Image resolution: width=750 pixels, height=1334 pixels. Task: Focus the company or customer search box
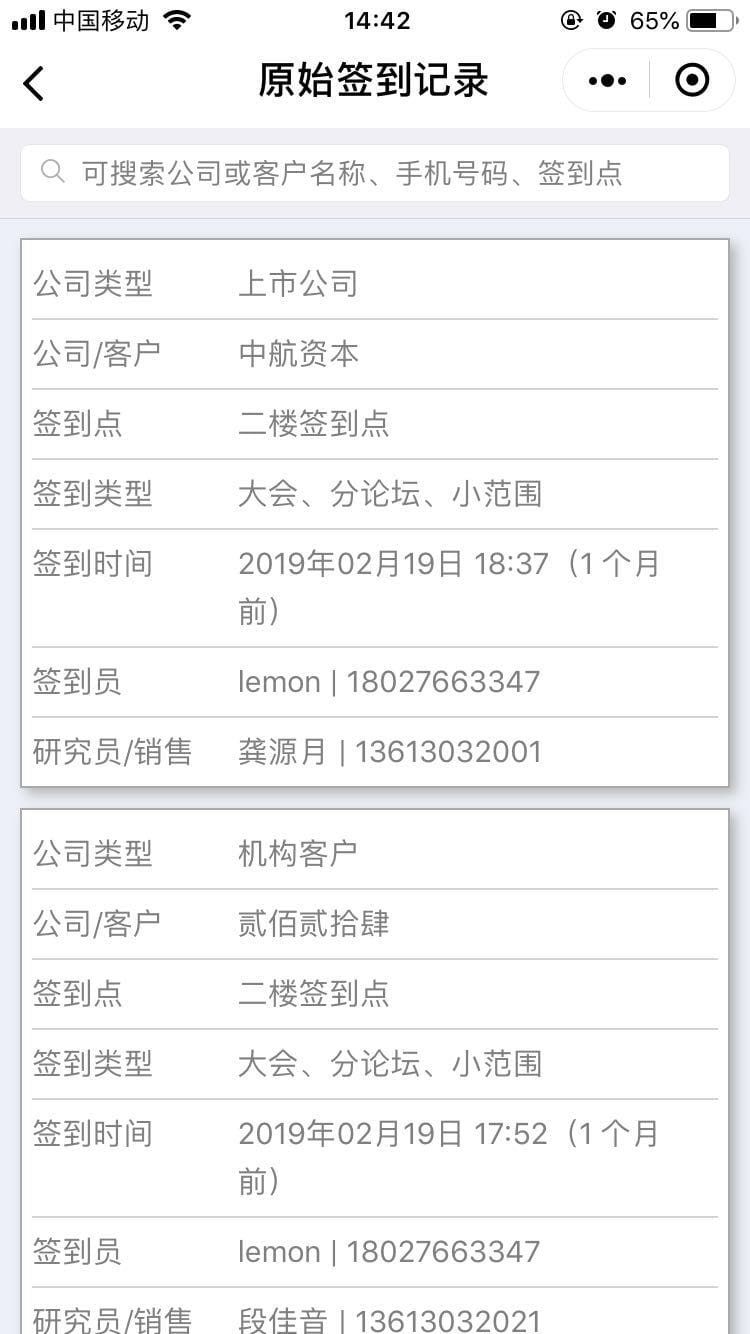[x=375, y=173]
